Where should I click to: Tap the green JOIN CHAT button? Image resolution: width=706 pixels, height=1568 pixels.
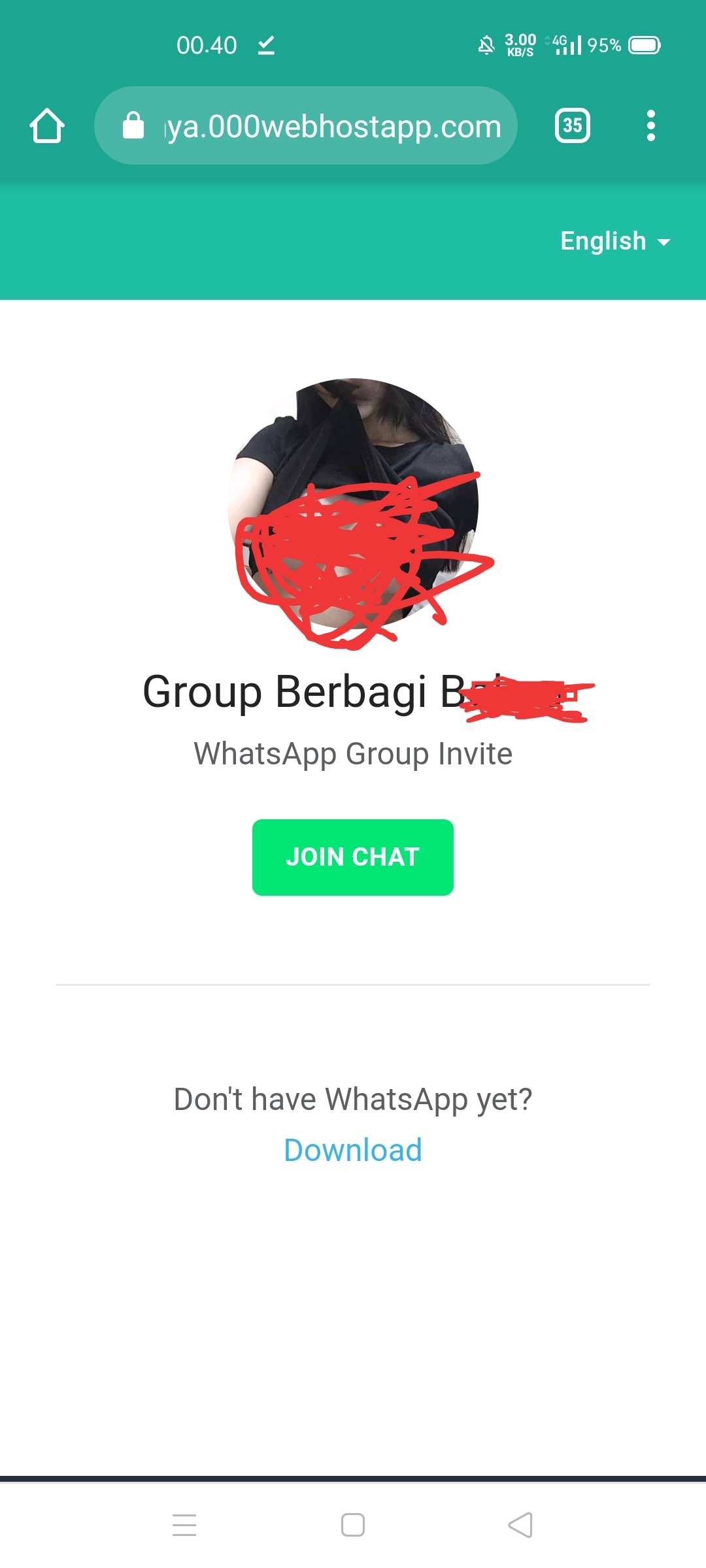click(353, 857)
